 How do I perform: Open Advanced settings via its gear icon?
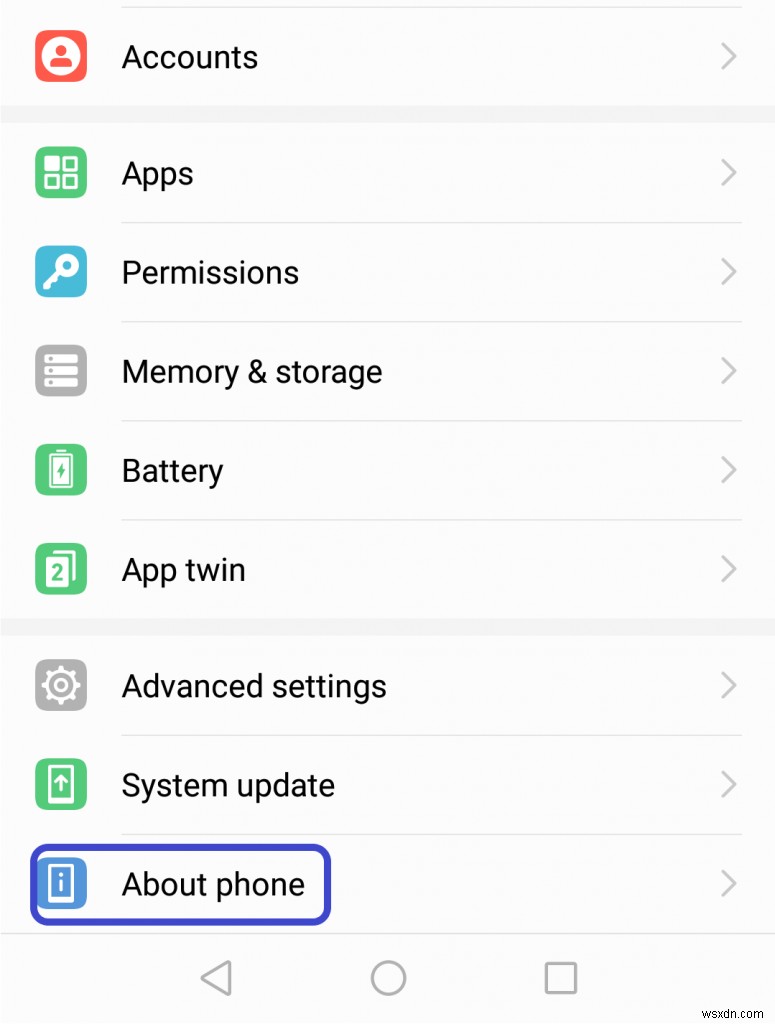click(60, 685)
